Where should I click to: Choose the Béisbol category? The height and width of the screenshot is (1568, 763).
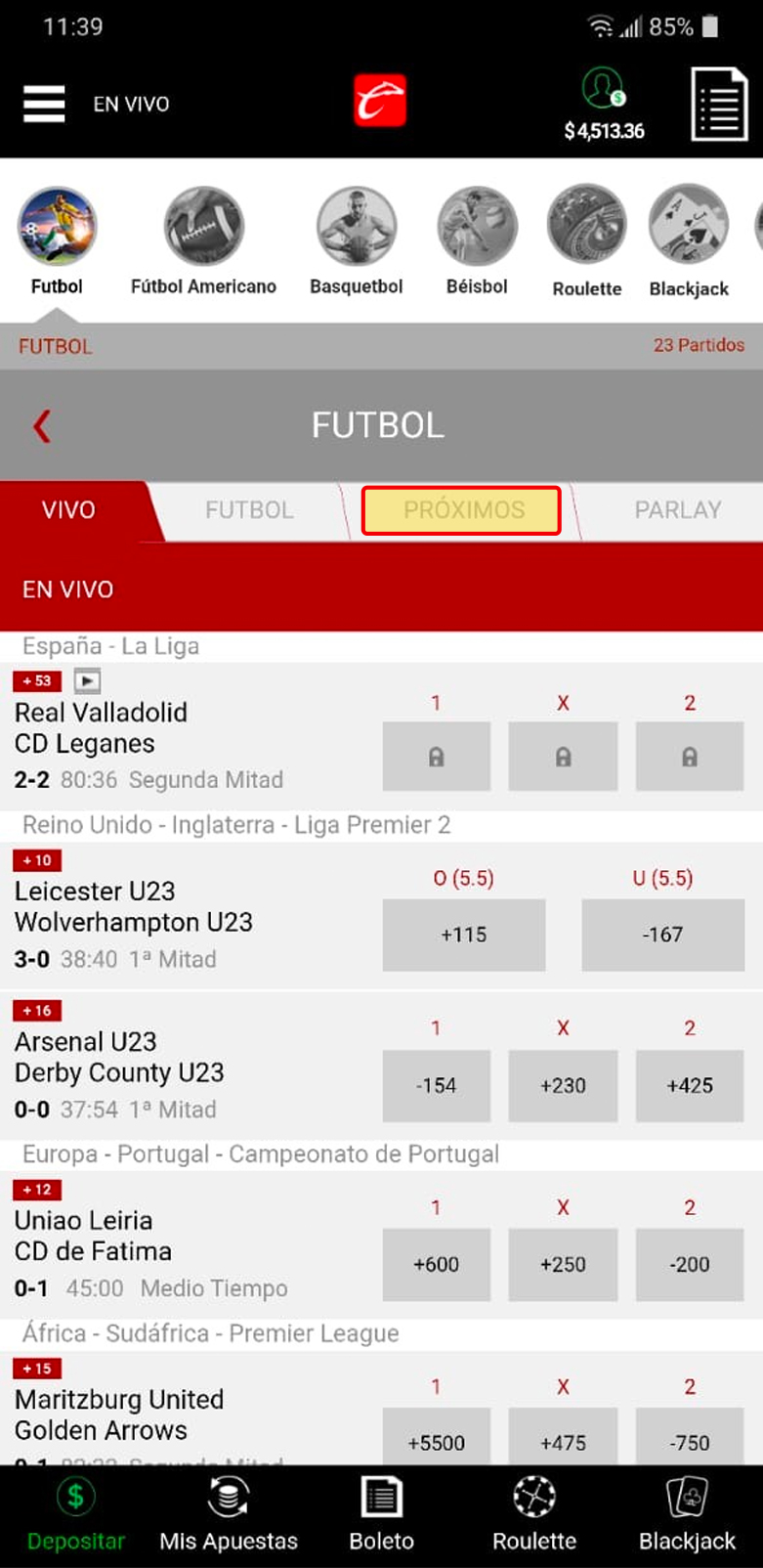477,242
